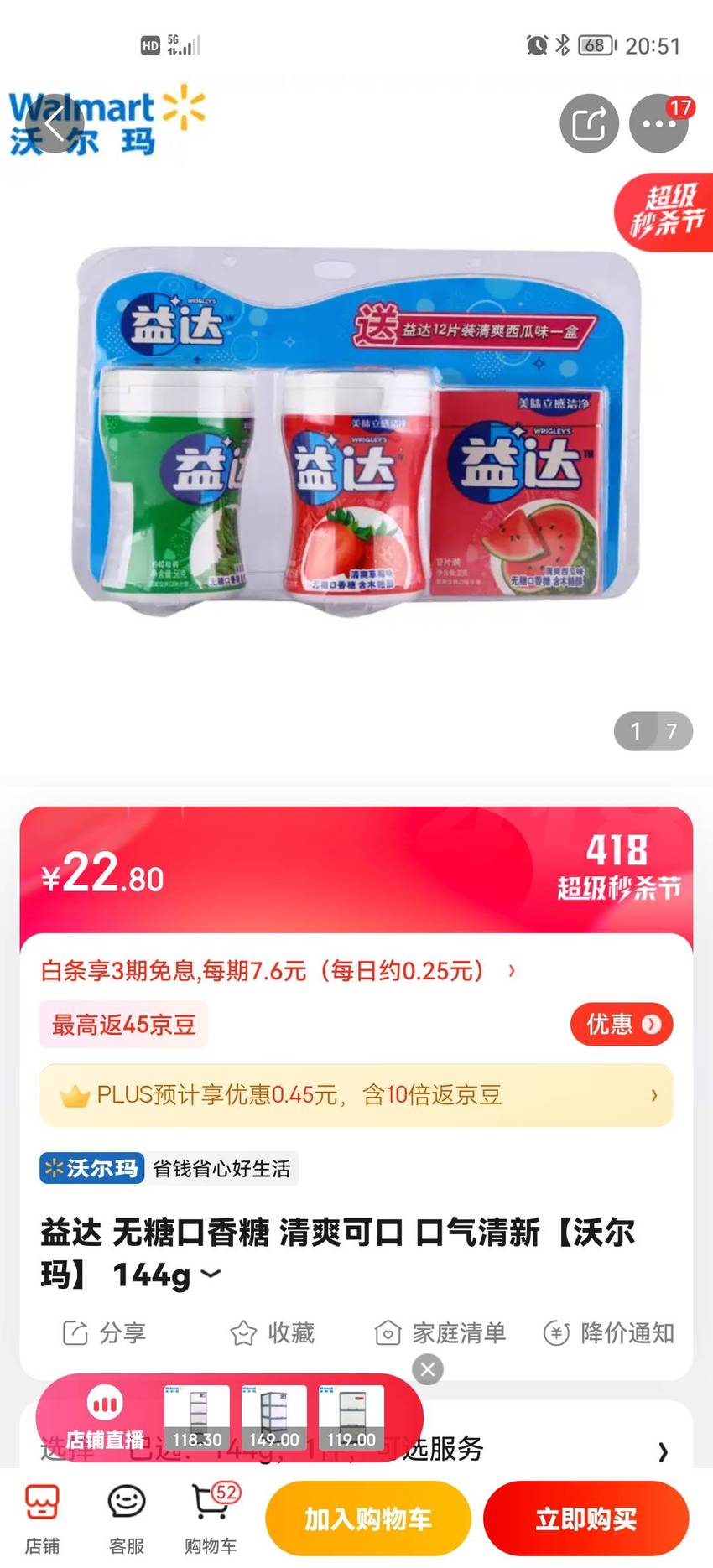Open the 店铺直播 store livestream
The height and width of the screenshot is (1568, 713).
pyautogui.click(x=105, y=1419)
